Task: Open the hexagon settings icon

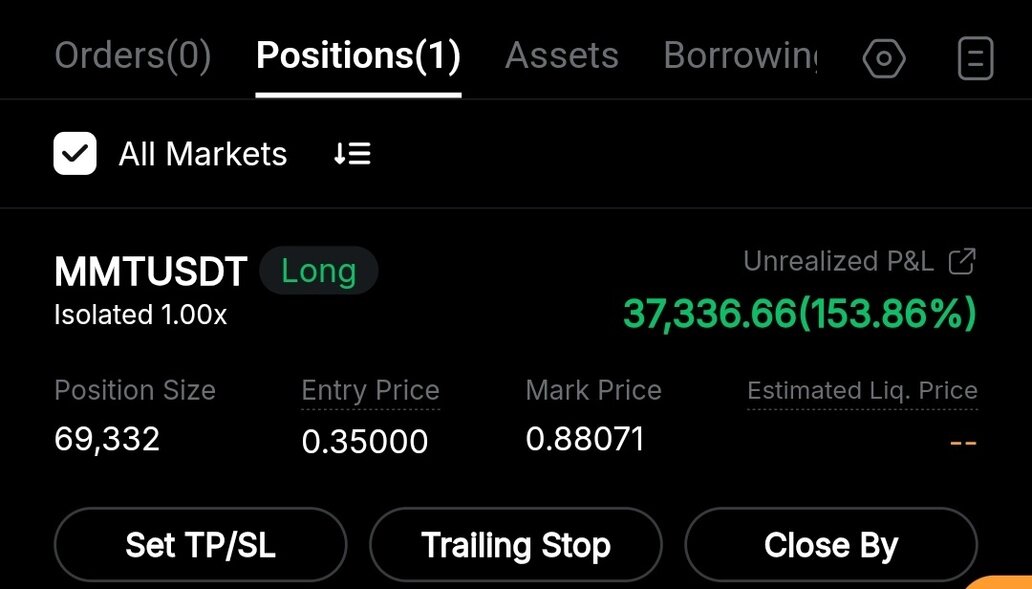Action: point(884,59)
